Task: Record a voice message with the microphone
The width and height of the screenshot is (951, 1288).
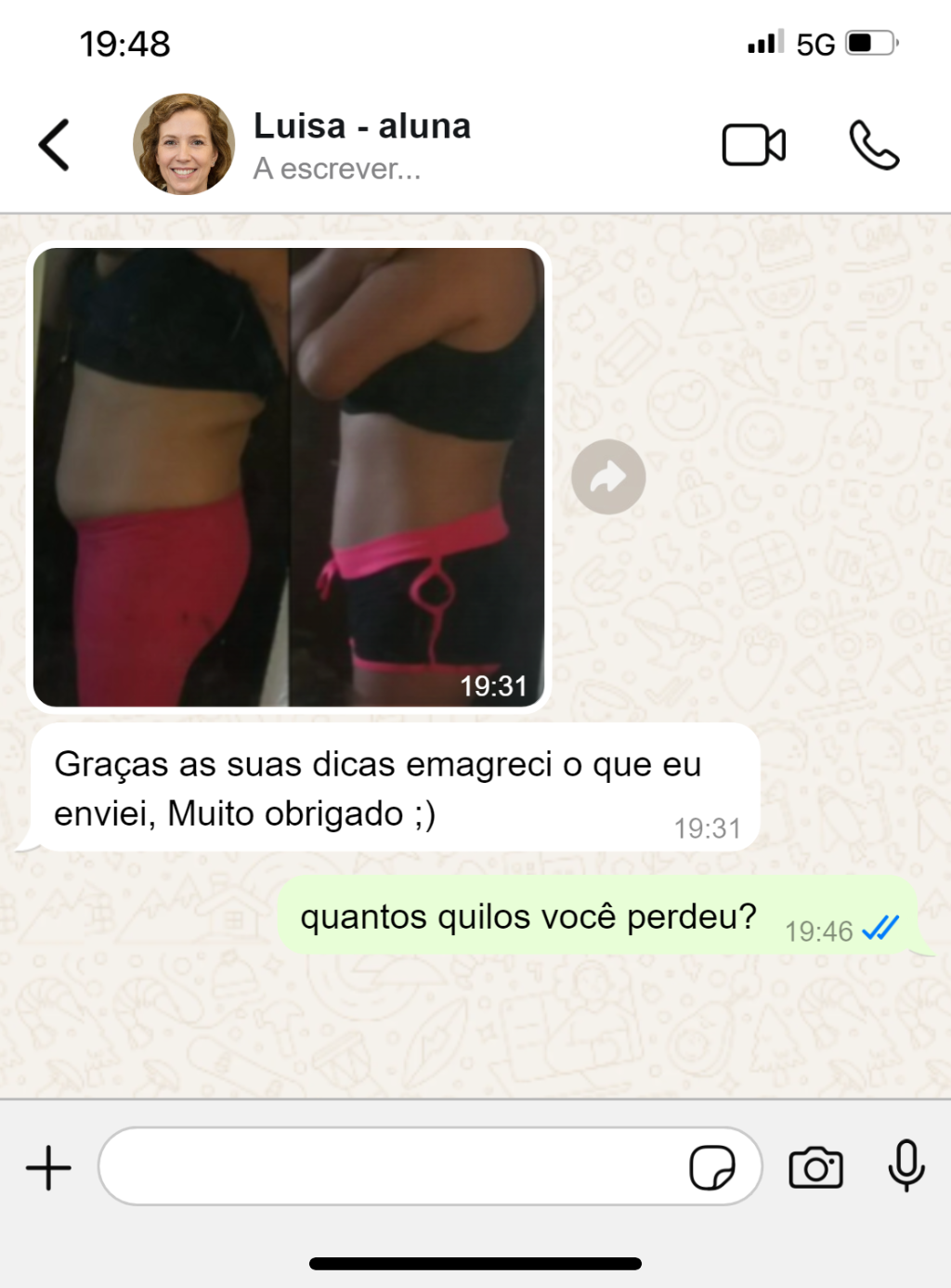Action: coord(906,1165)
